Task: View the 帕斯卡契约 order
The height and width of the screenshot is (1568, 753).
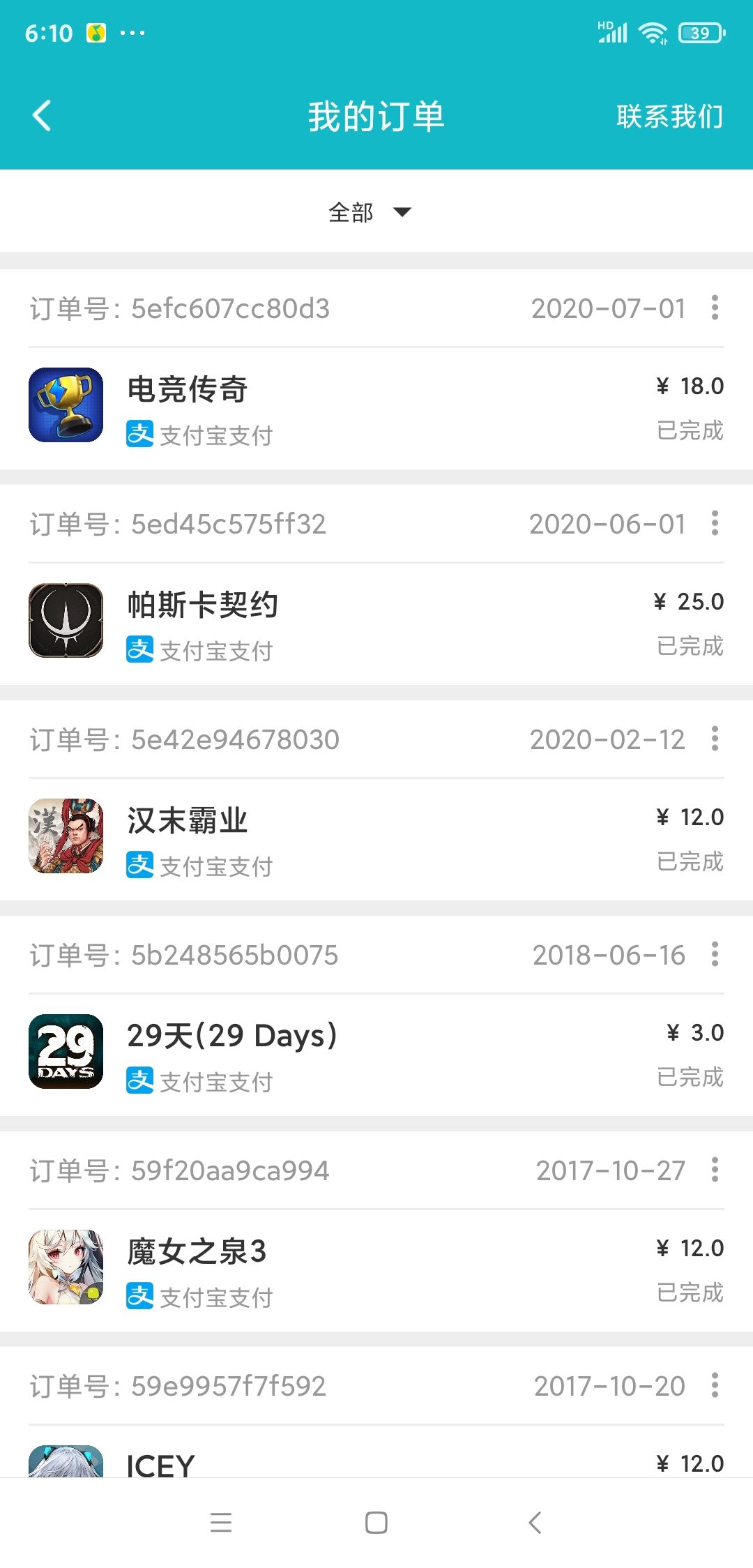Action: 376,624
